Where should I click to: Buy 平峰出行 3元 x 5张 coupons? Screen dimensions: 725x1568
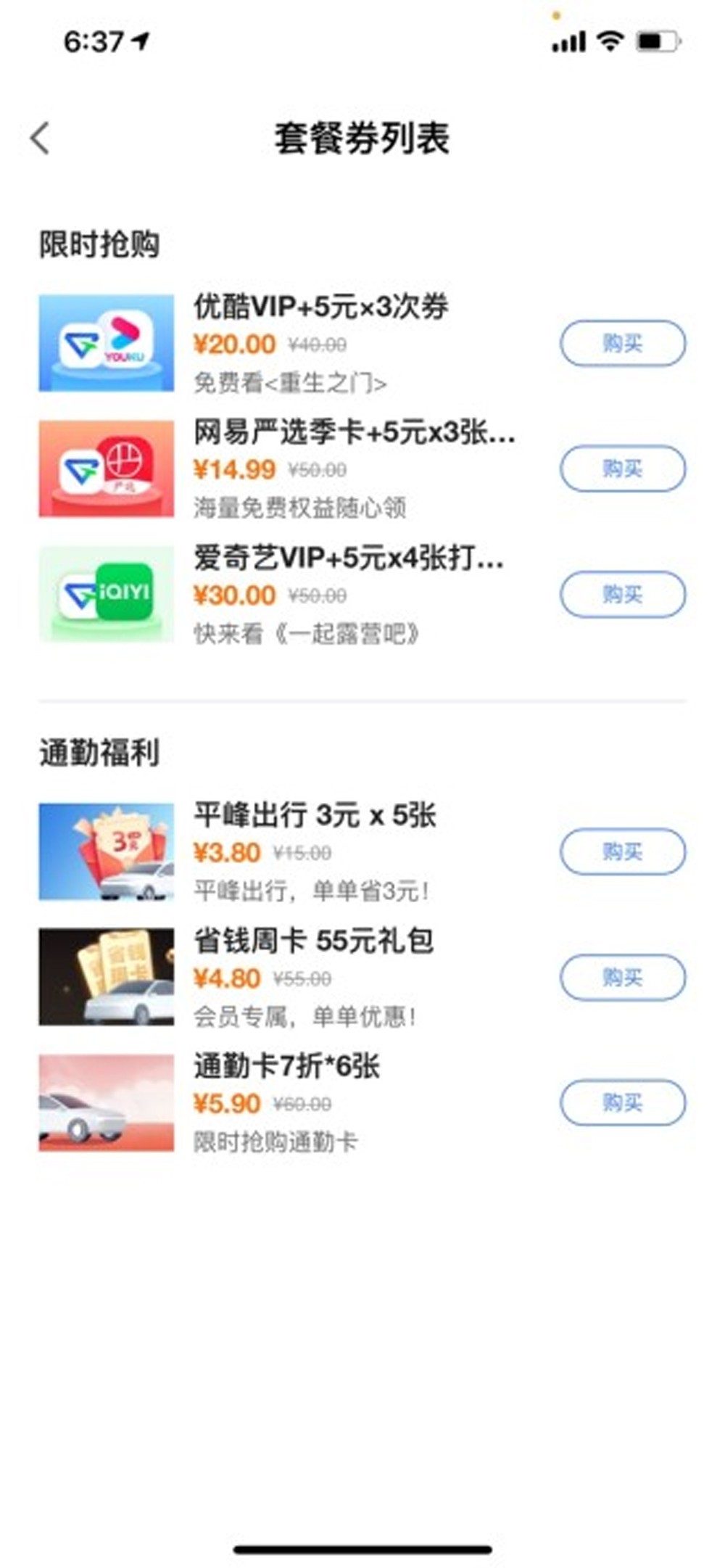pos(622,851)
